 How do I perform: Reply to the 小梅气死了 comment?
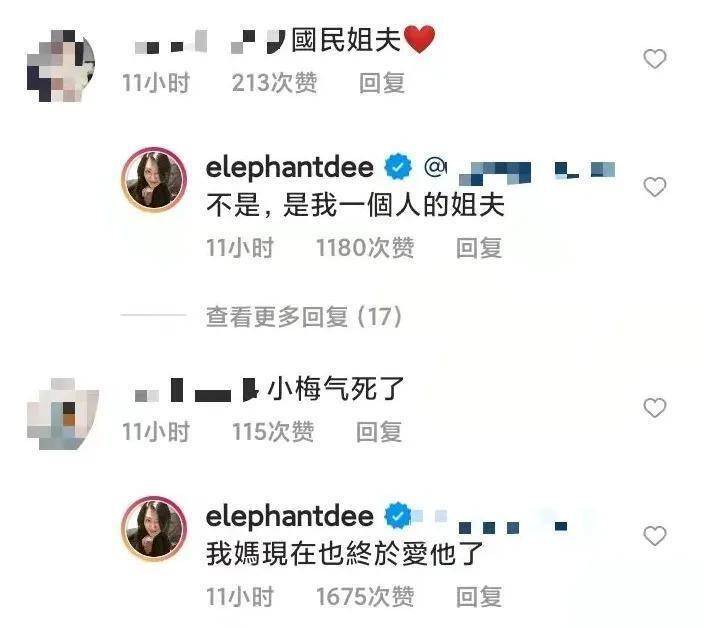[x=379, y=432]
